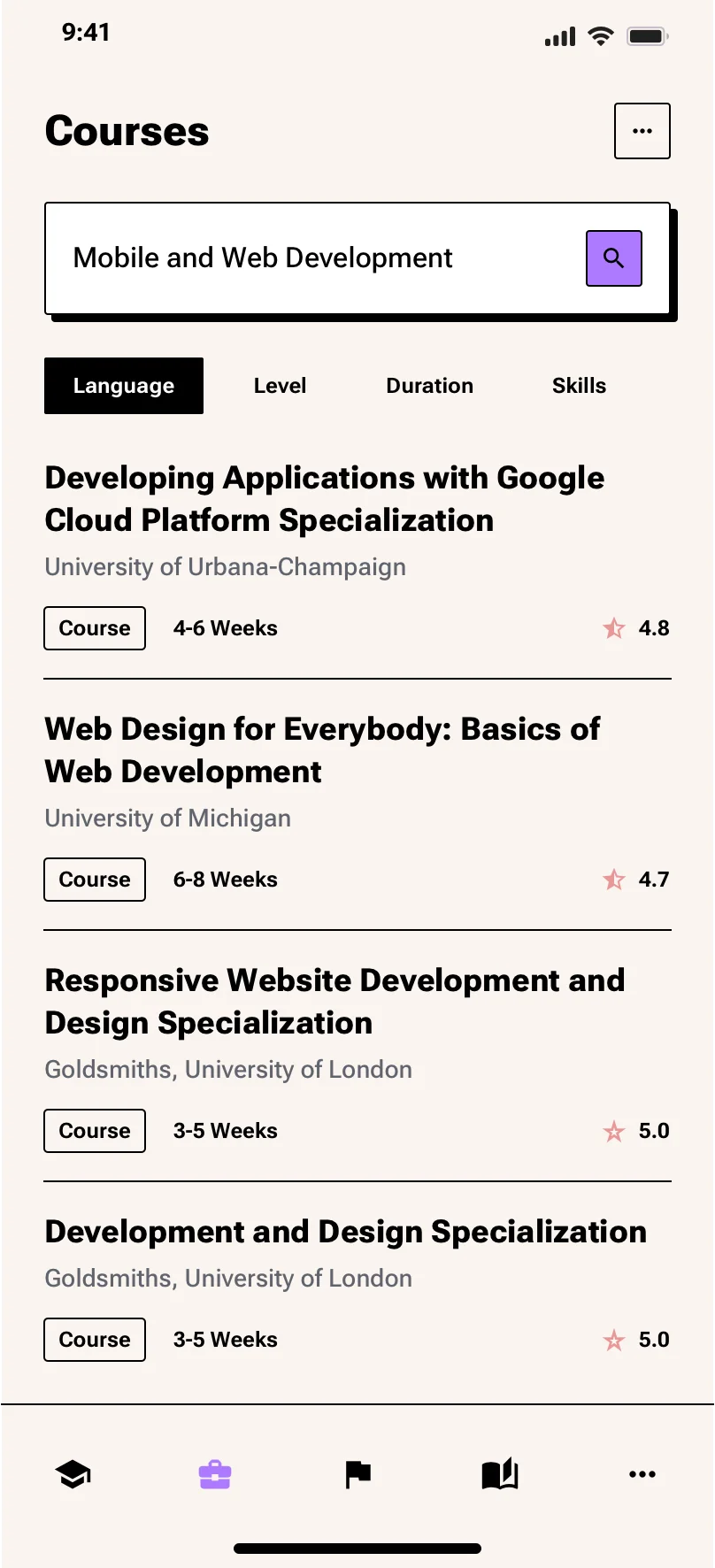Tap the star icon beside the 5.0 rating
This screenshot has width=715, height=1568.
(x=613, y=1131)
